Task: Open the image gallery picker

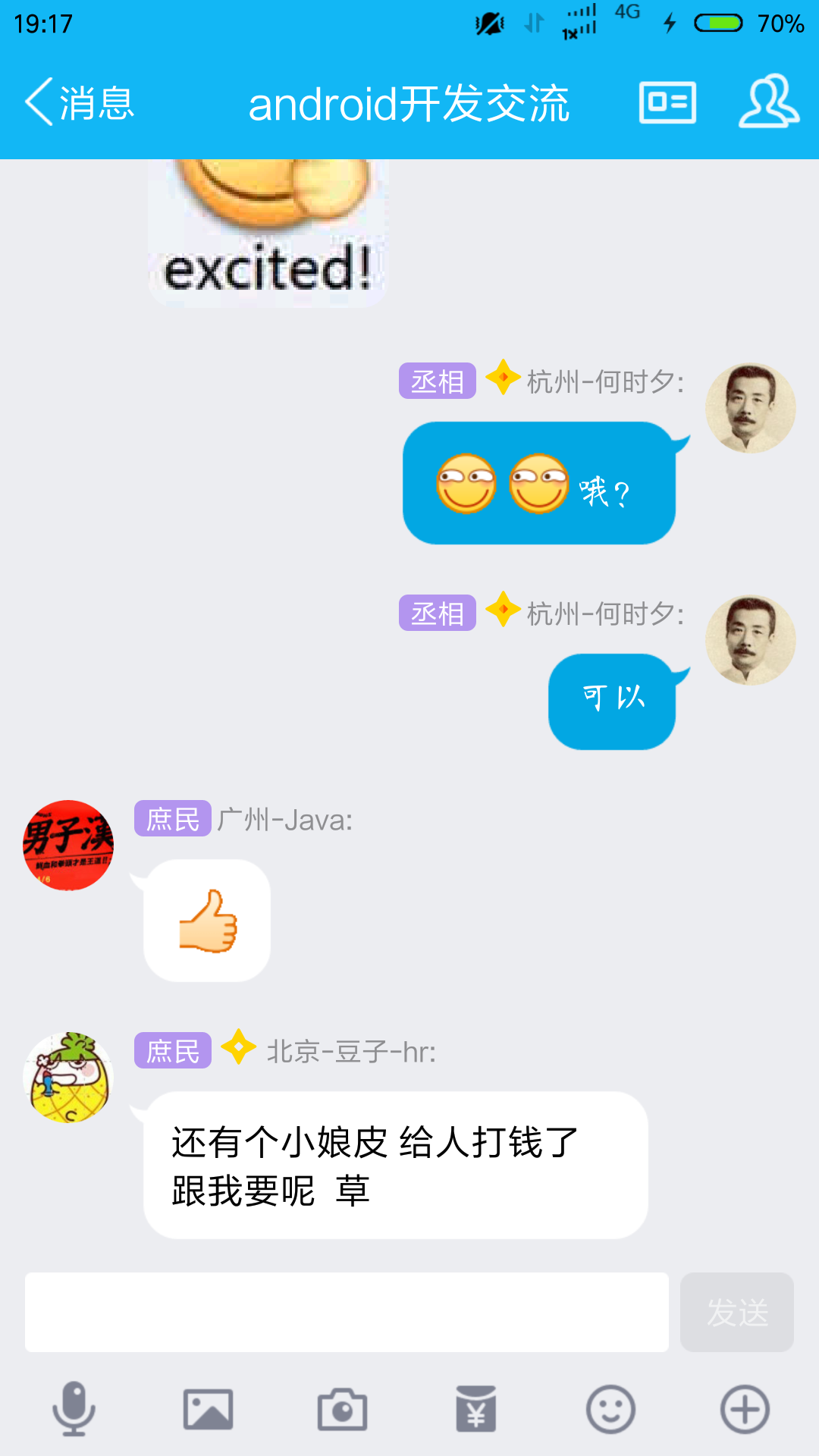Action: [208, 1409]
